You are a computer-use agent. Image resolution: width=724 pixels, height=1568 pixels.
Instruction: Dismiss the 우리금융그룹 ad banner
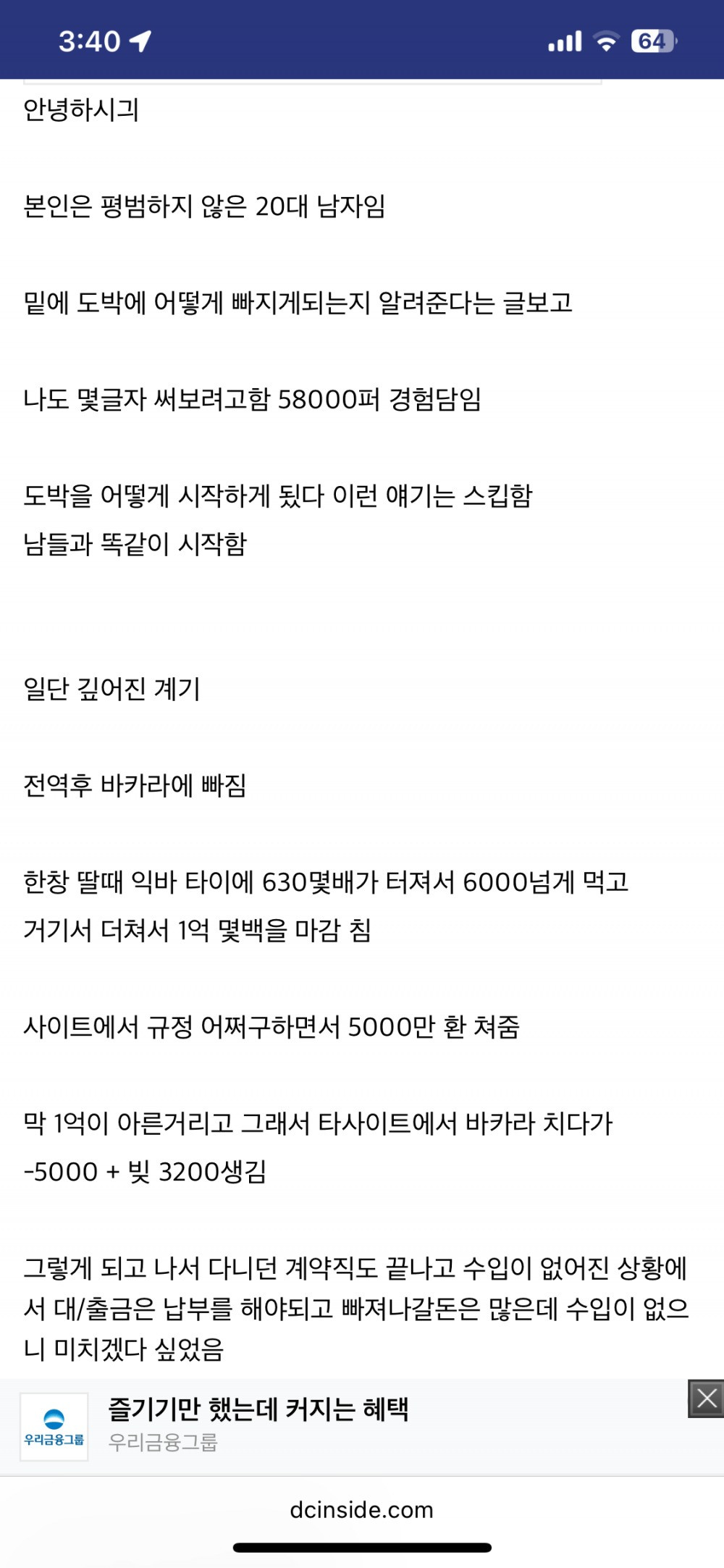point(706,1398)
